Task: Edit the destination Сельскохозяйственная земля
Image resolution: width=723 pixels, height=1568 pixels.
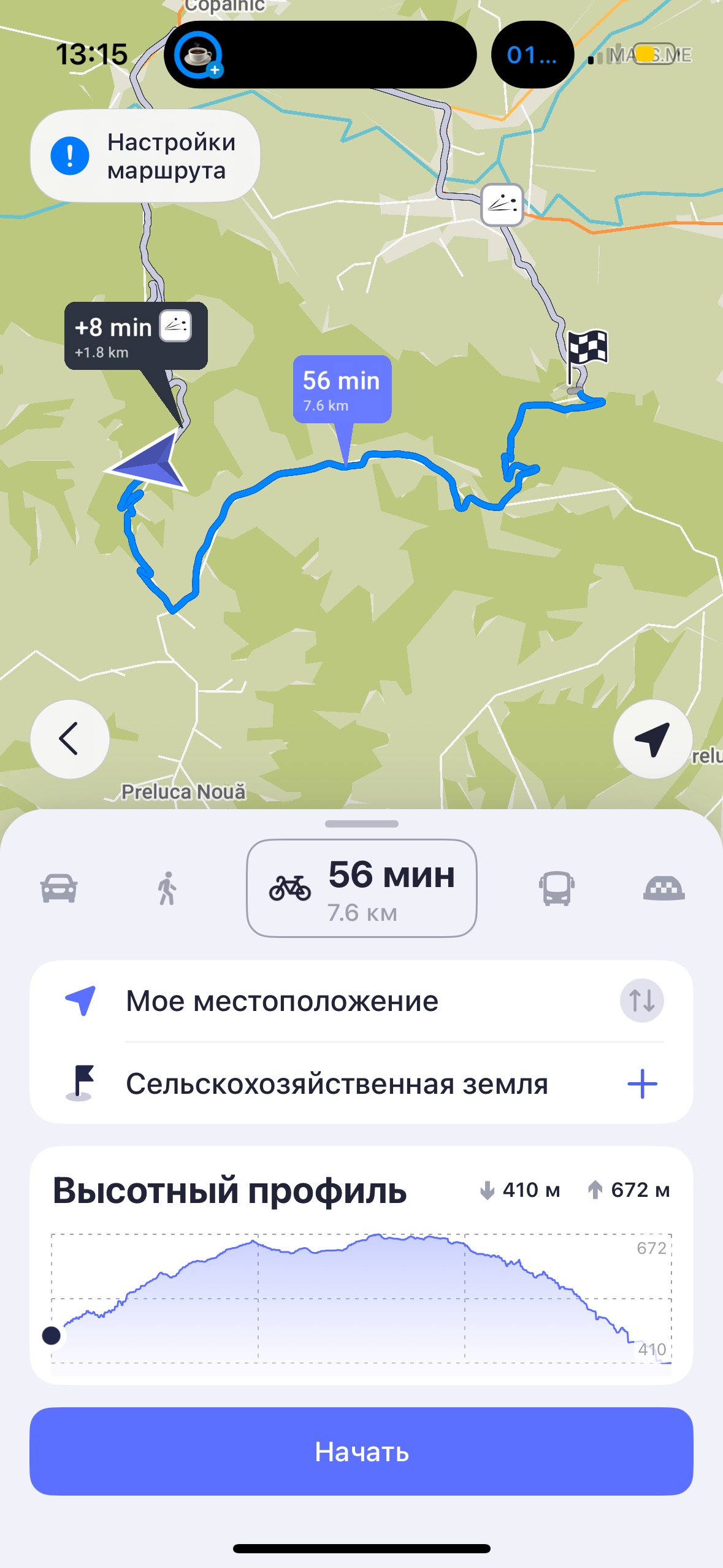Action: click(x=336, y=1084)
